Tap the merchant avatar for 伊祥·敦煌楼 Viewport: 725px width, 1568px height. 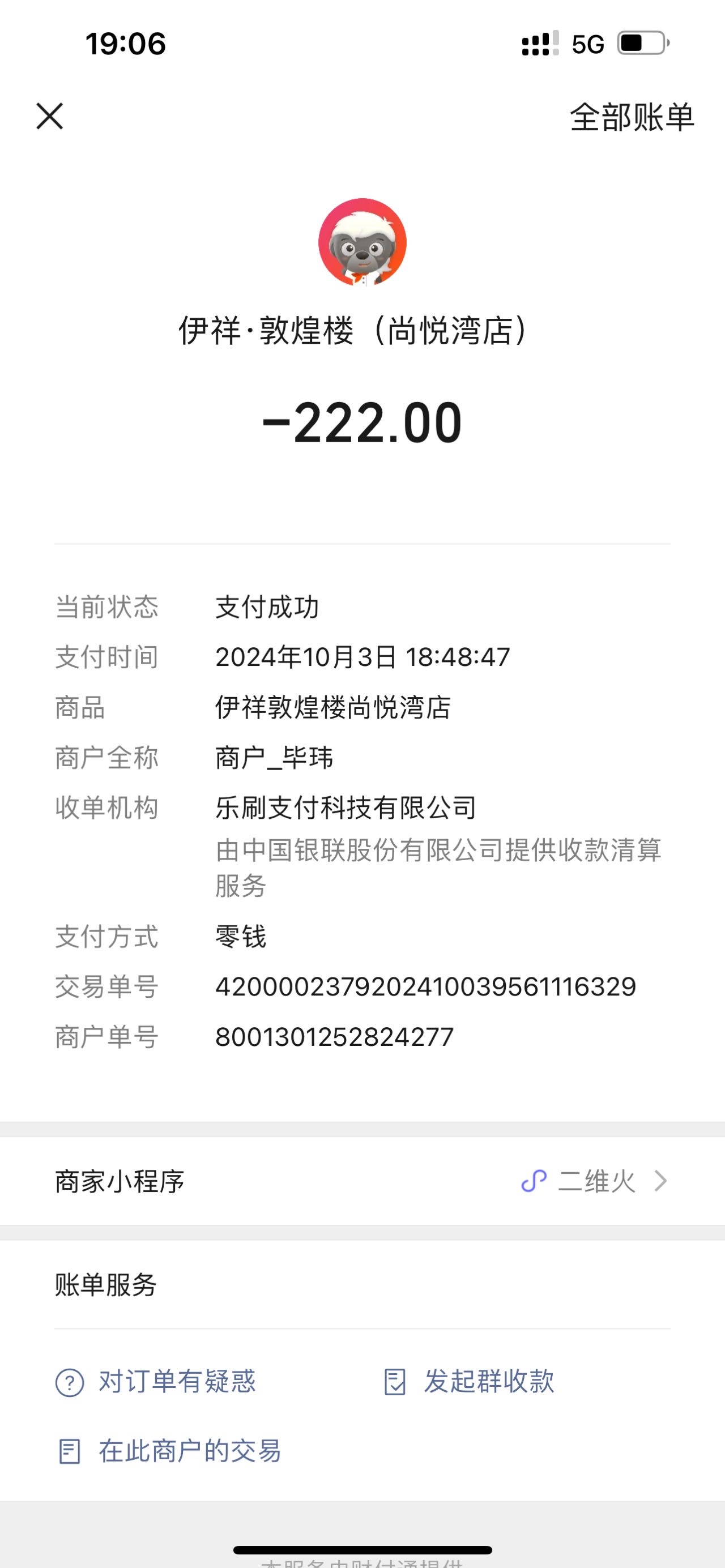tap(362, 242)
